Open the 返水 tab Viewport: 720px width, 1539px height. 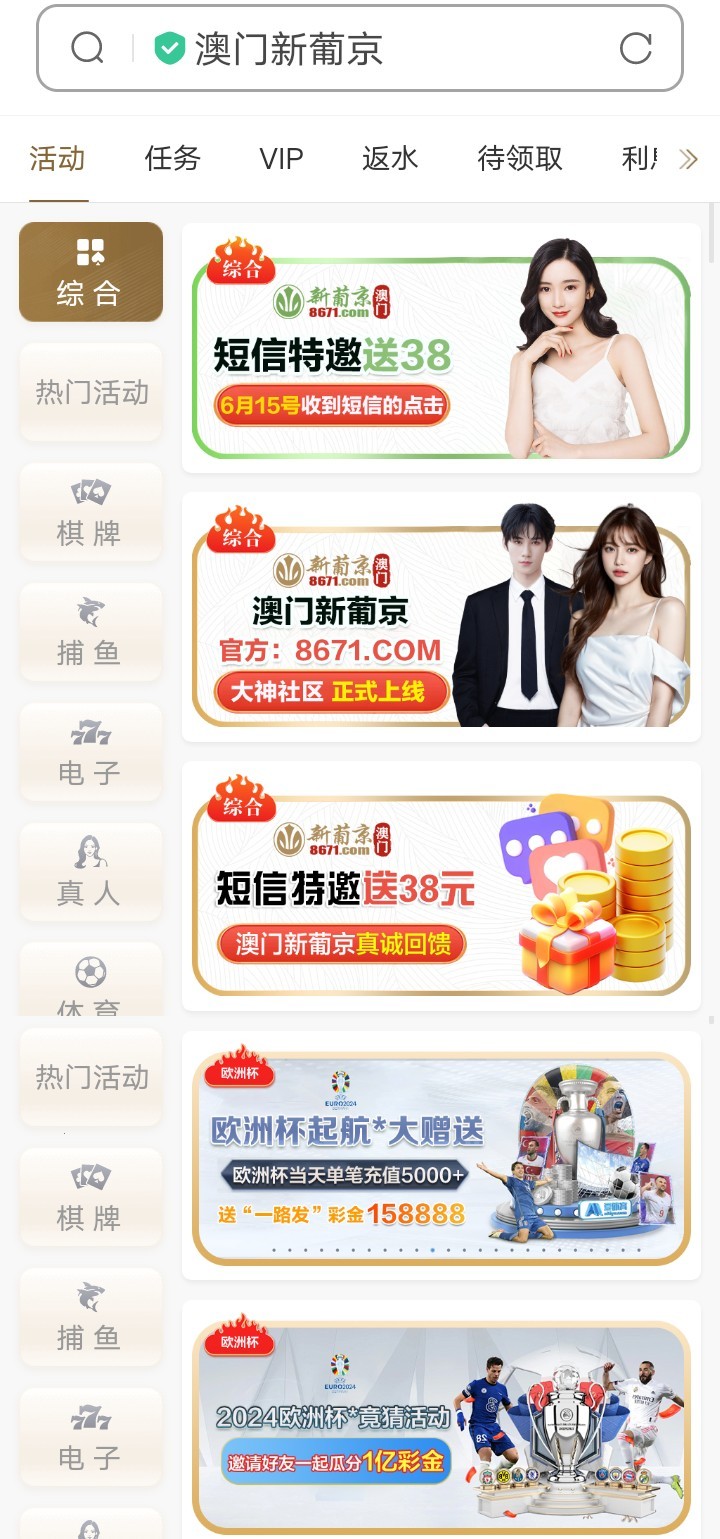390,158
